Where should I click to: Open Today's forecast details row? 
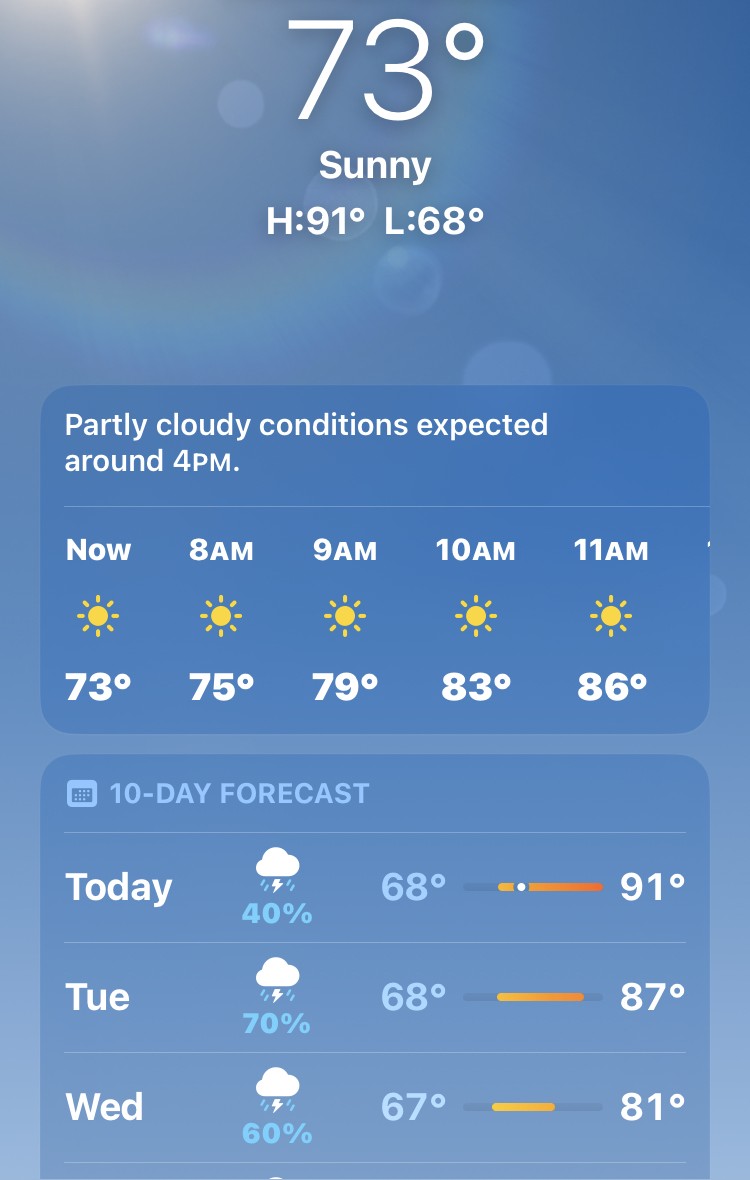tap(374, 887)
